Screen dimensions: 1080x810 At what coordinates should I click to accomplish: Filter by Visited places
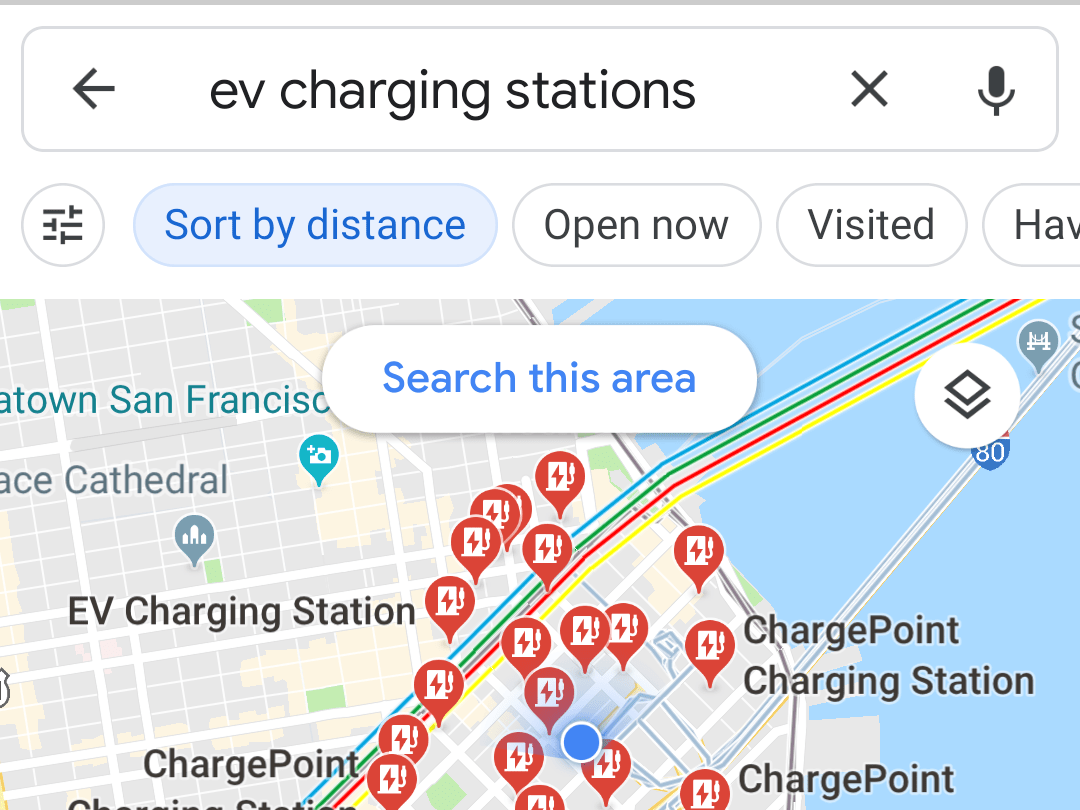pos(871,225)
